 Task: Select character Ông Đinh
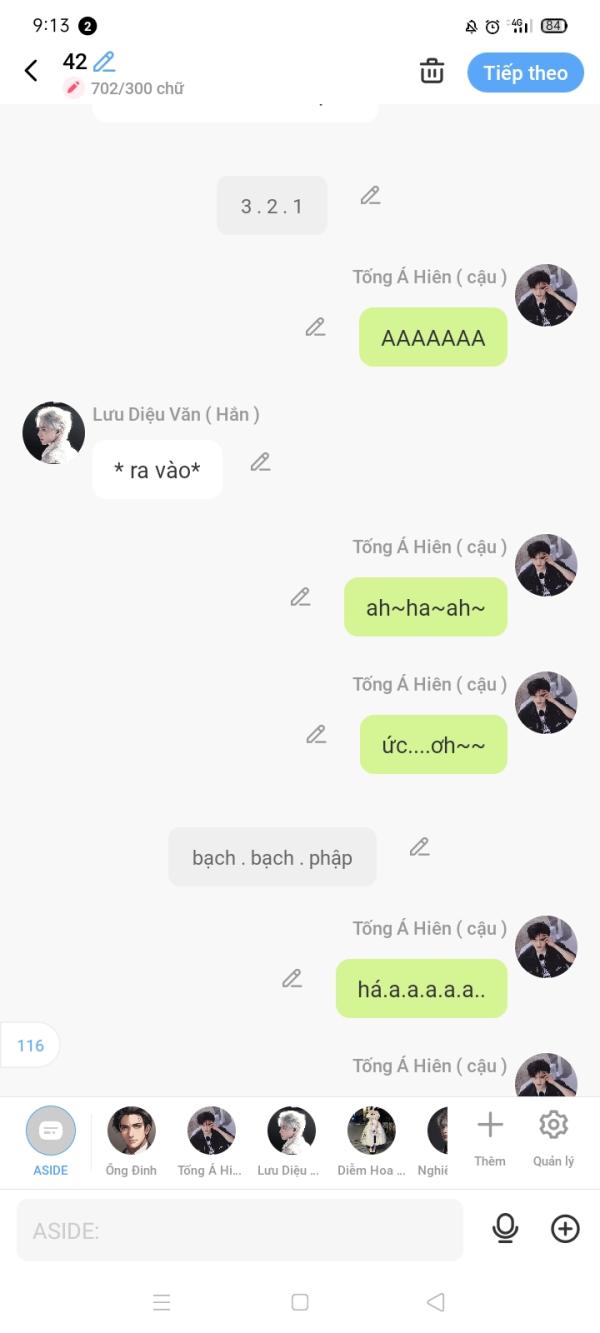(131, 1141)
